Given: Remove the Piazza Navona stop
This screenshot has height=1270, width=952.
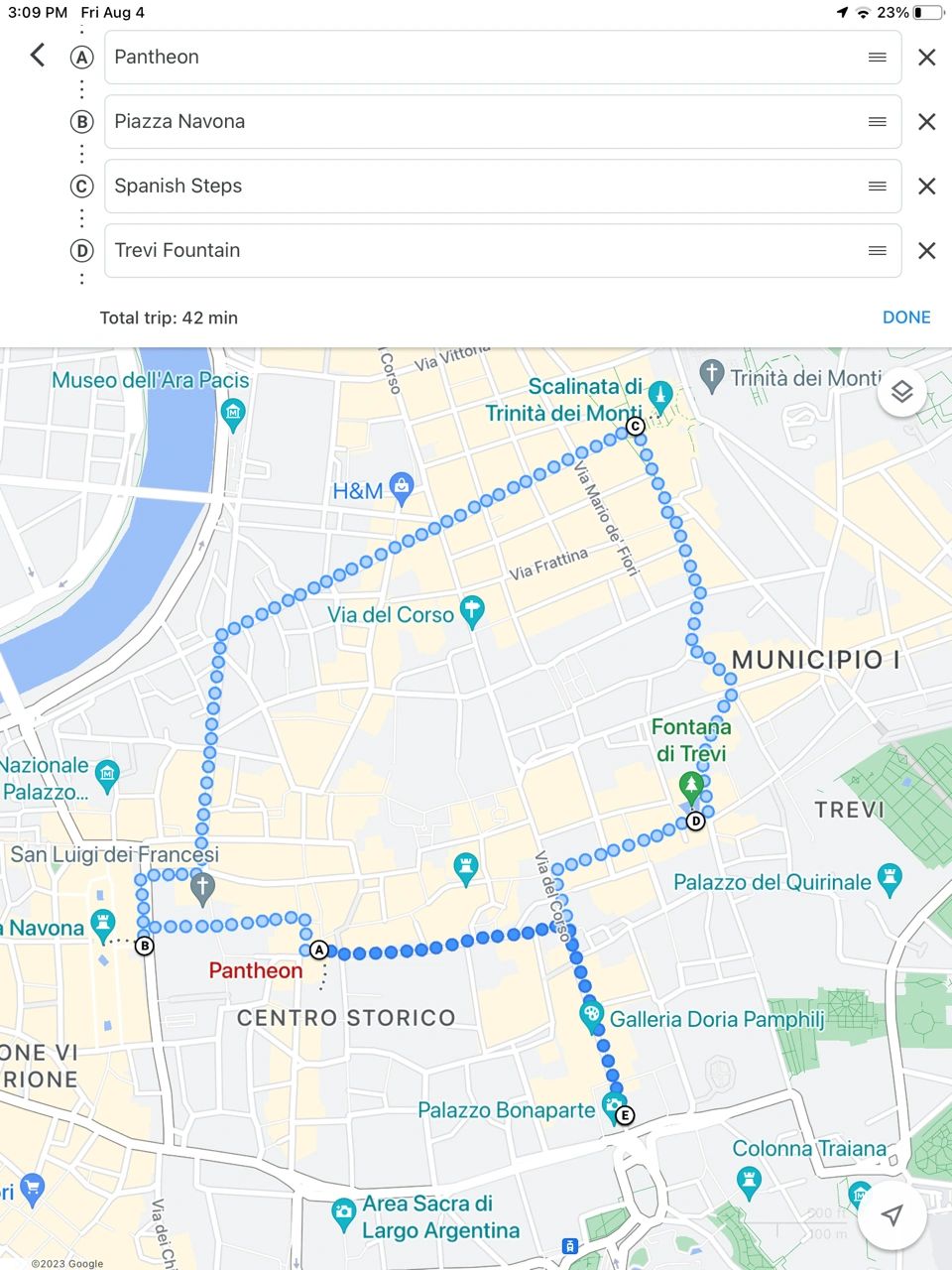Looking at the screenshot, I should pyautogui.click(x=926, y=122).
